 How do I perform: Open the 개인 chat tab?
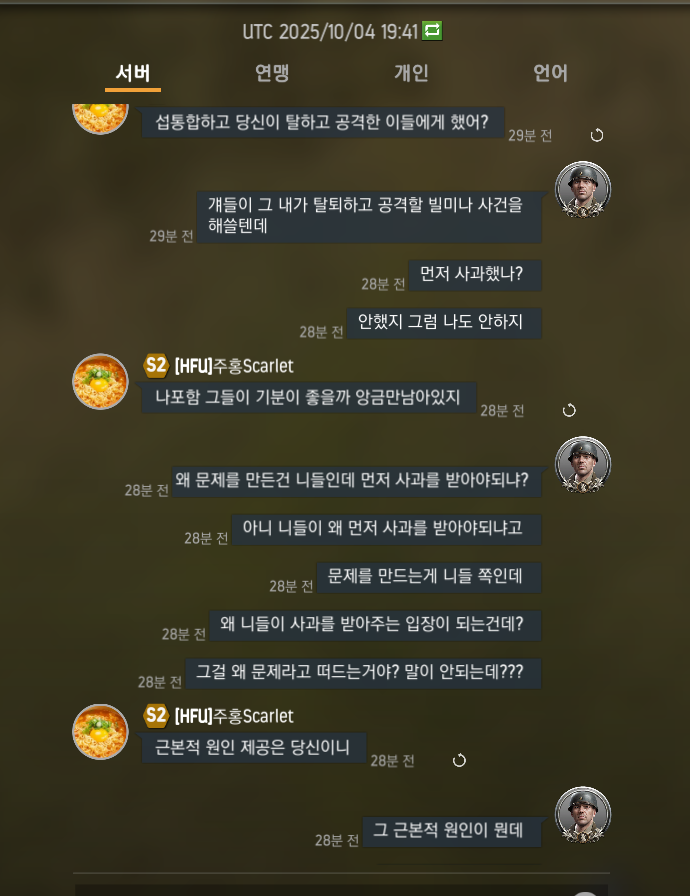click(x=411, y=73)
